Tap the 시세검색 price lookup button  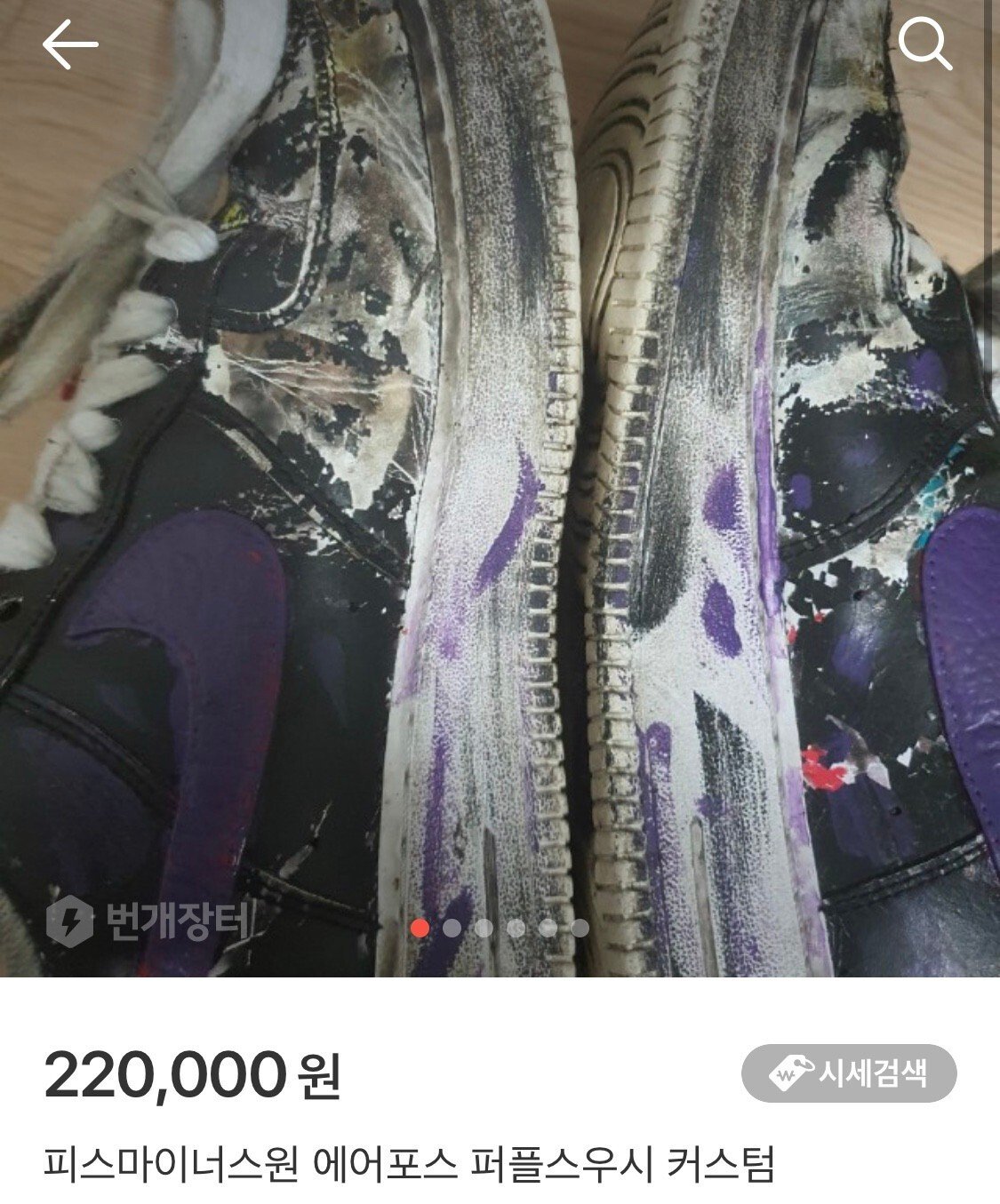point(849,1073)
